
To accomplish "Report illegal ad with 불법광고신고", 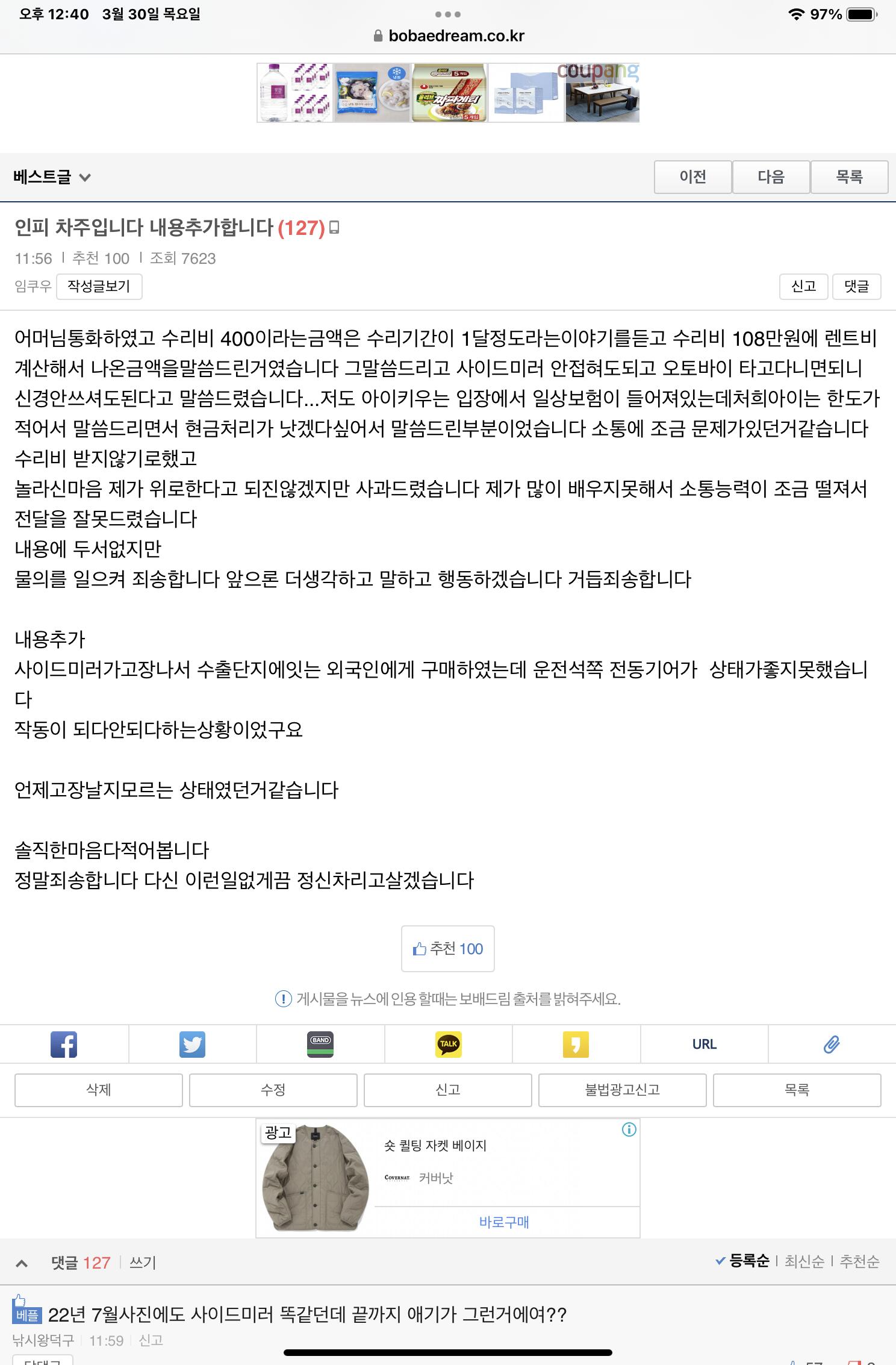I will [623, 1090].
